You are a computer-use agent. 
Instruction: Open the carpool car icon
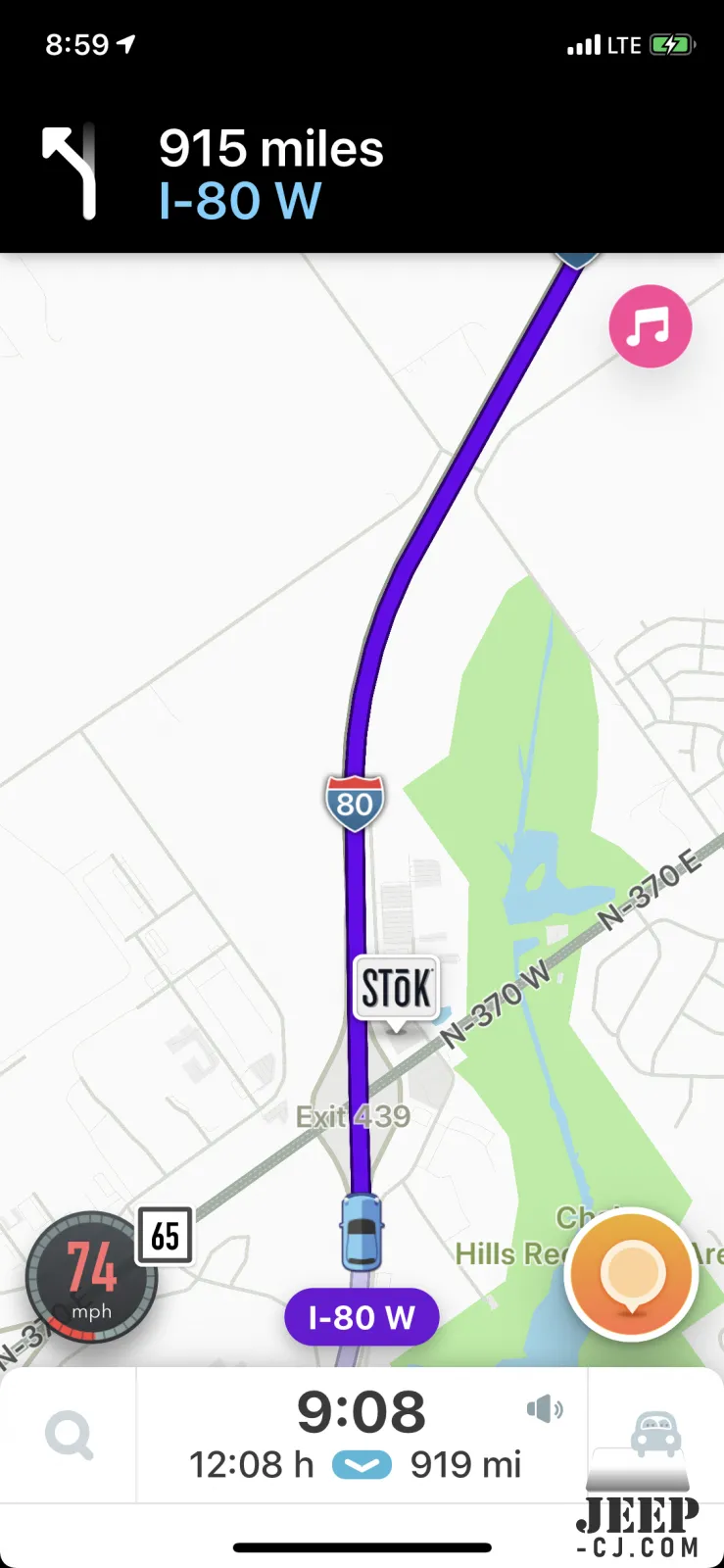(655, 1434)
